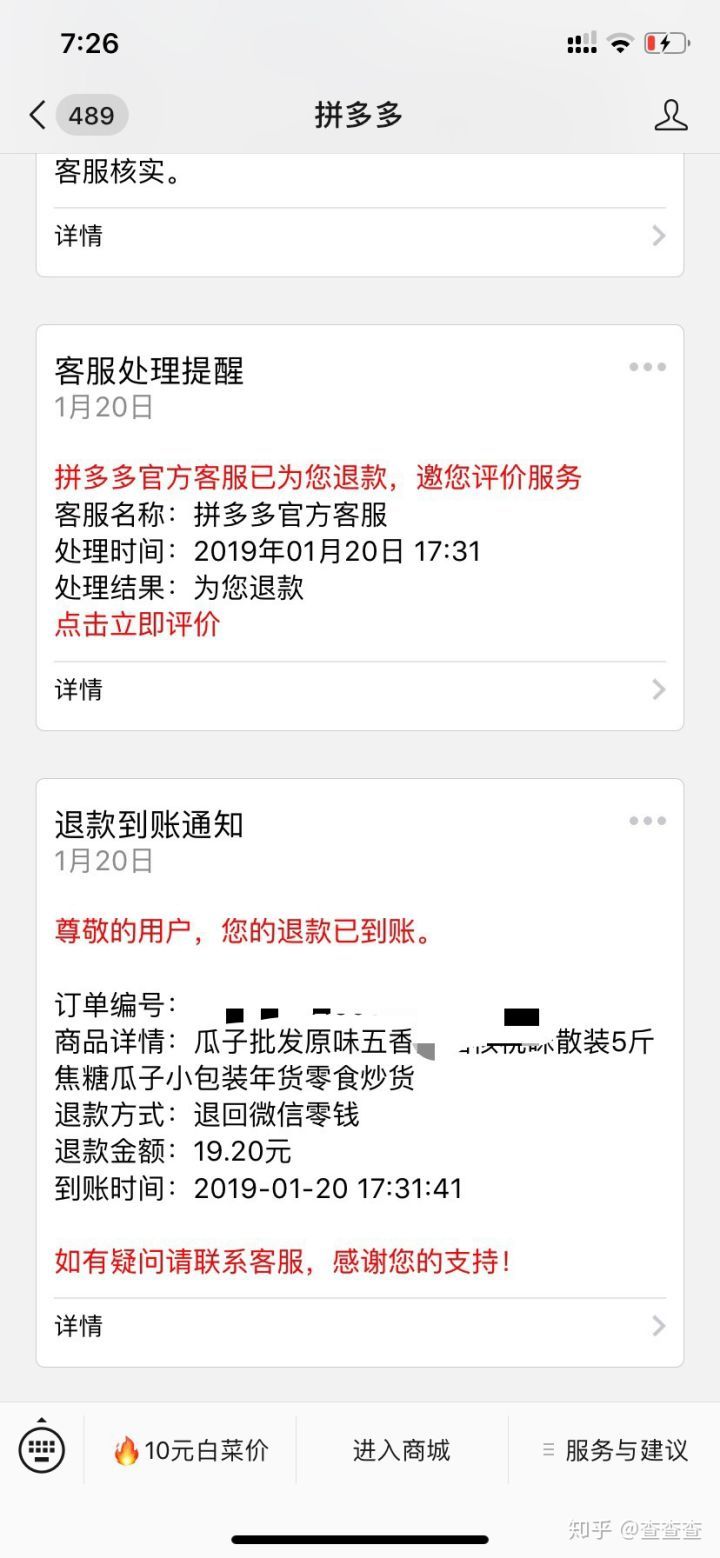Tap 详情 on the 客服处理提醒 message
This screenshot has width=720, height=1558.
[x=78, y=689]
